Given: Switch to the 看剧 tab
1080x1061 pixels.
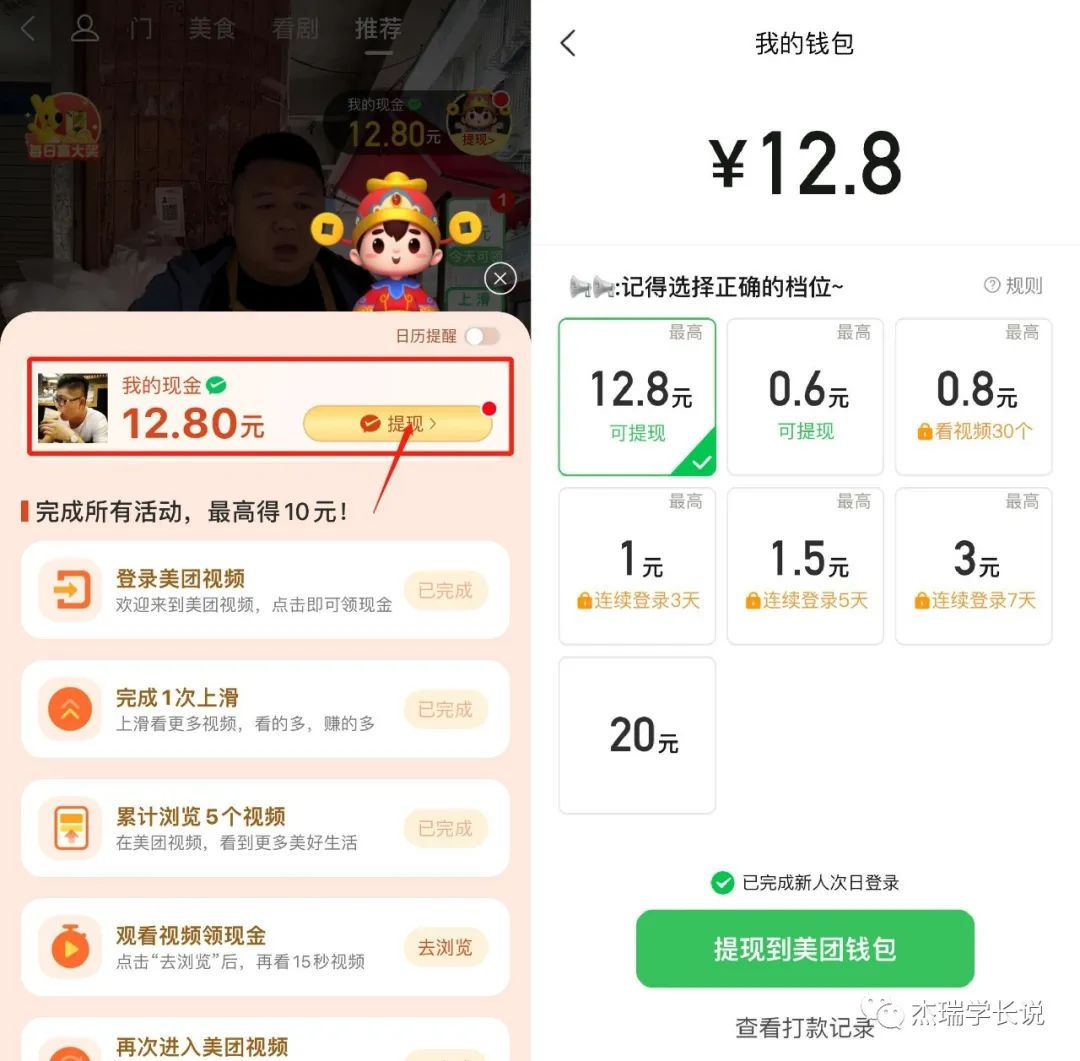Looking at the screenshot, I should (x=295, y=29).
